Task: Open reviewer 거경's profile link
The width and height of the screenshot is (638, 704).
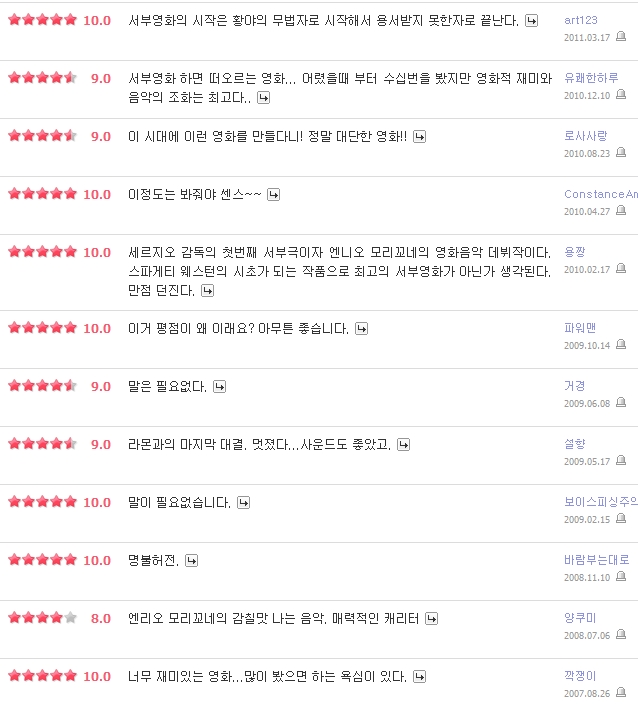Action: (574, 386)
